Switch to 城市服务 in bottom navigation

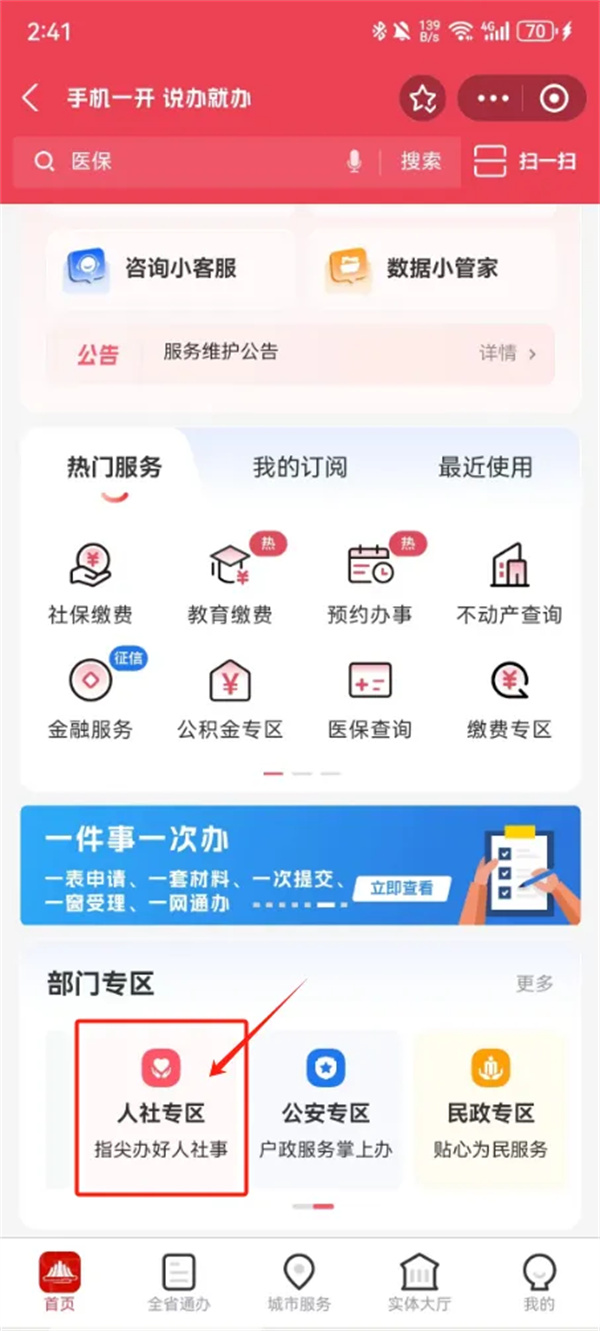pos(299,1284)
